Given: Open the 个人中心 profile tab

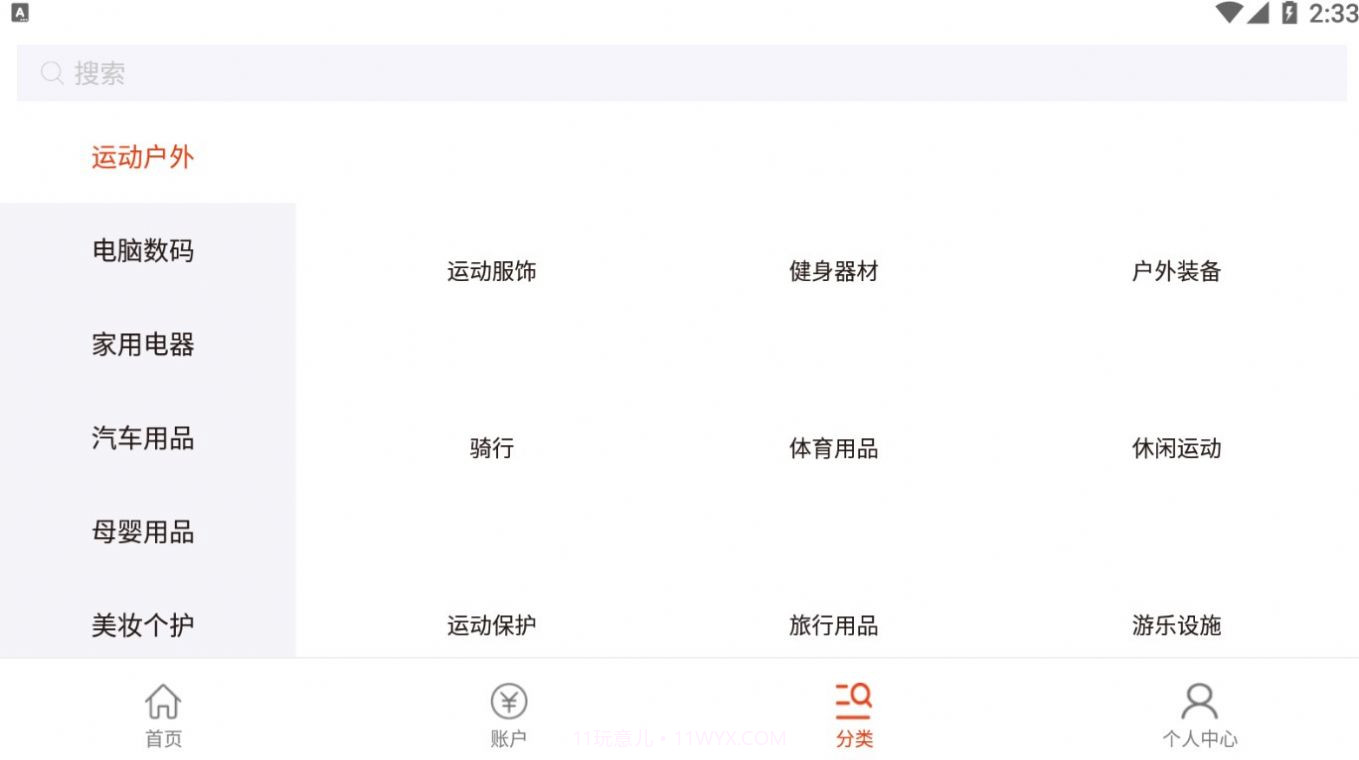Looking at the screenshot, I should click(x=1199, y=714).
